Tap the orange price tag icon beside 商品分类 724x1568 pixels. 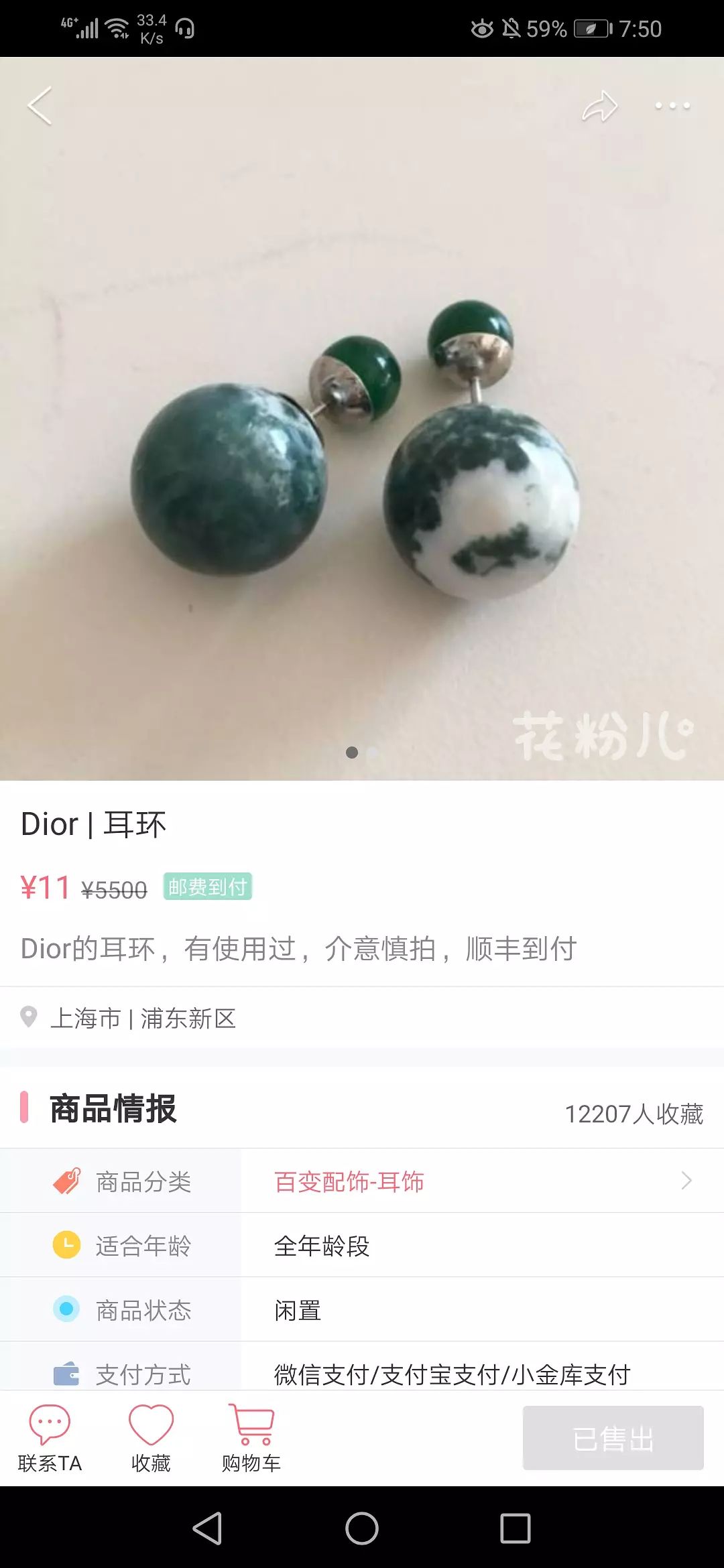67,1180
